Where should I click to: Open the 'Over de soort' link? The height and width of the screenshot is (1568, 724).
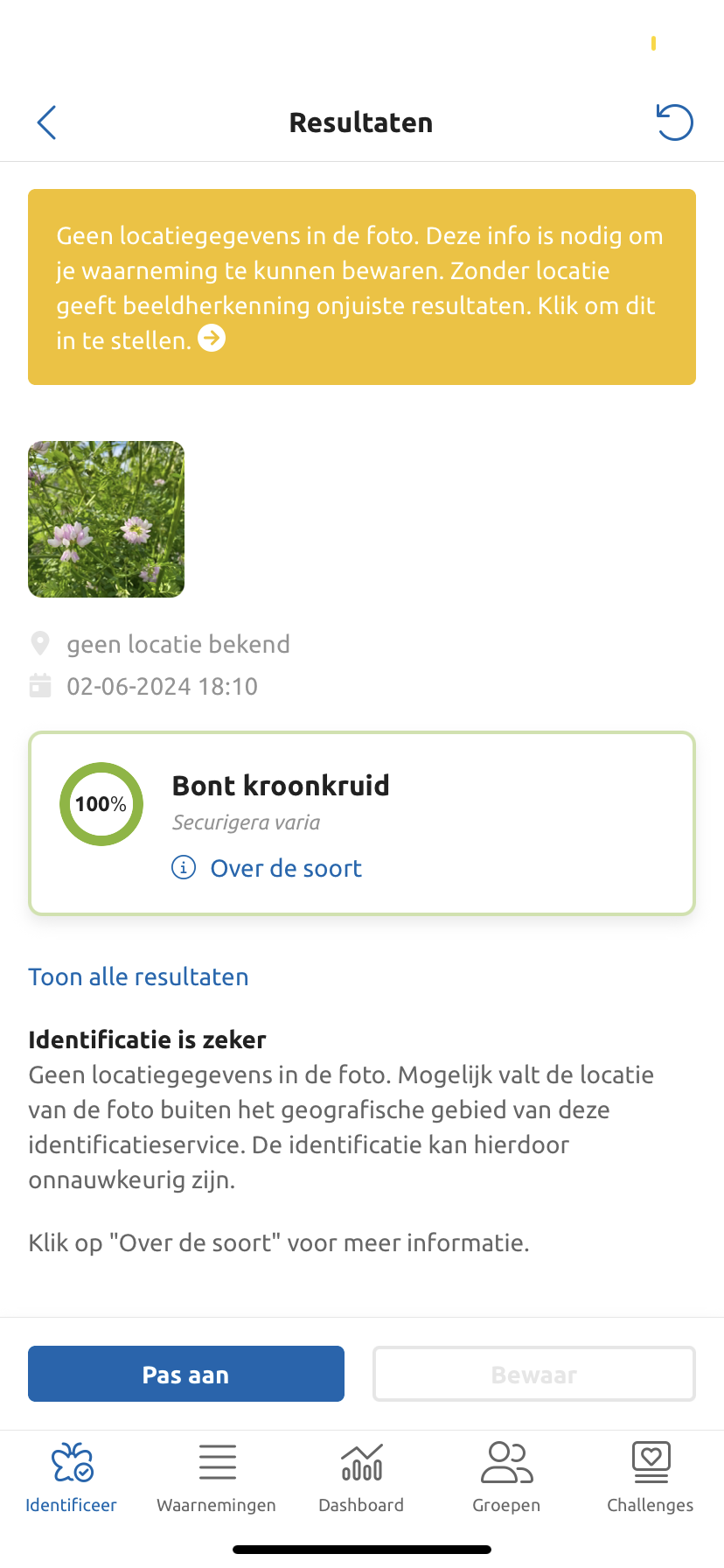point(285,868)
